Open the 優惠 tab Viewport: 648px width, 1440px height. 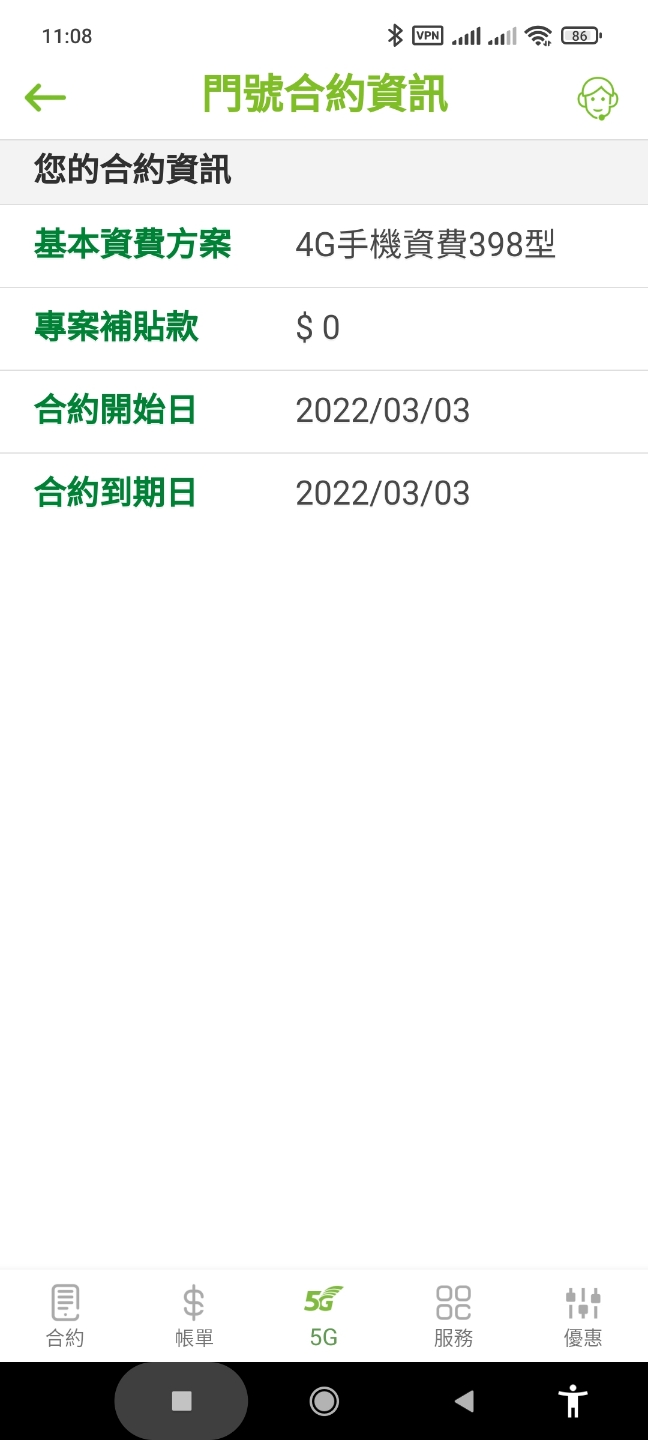(x=582, y=1316)
